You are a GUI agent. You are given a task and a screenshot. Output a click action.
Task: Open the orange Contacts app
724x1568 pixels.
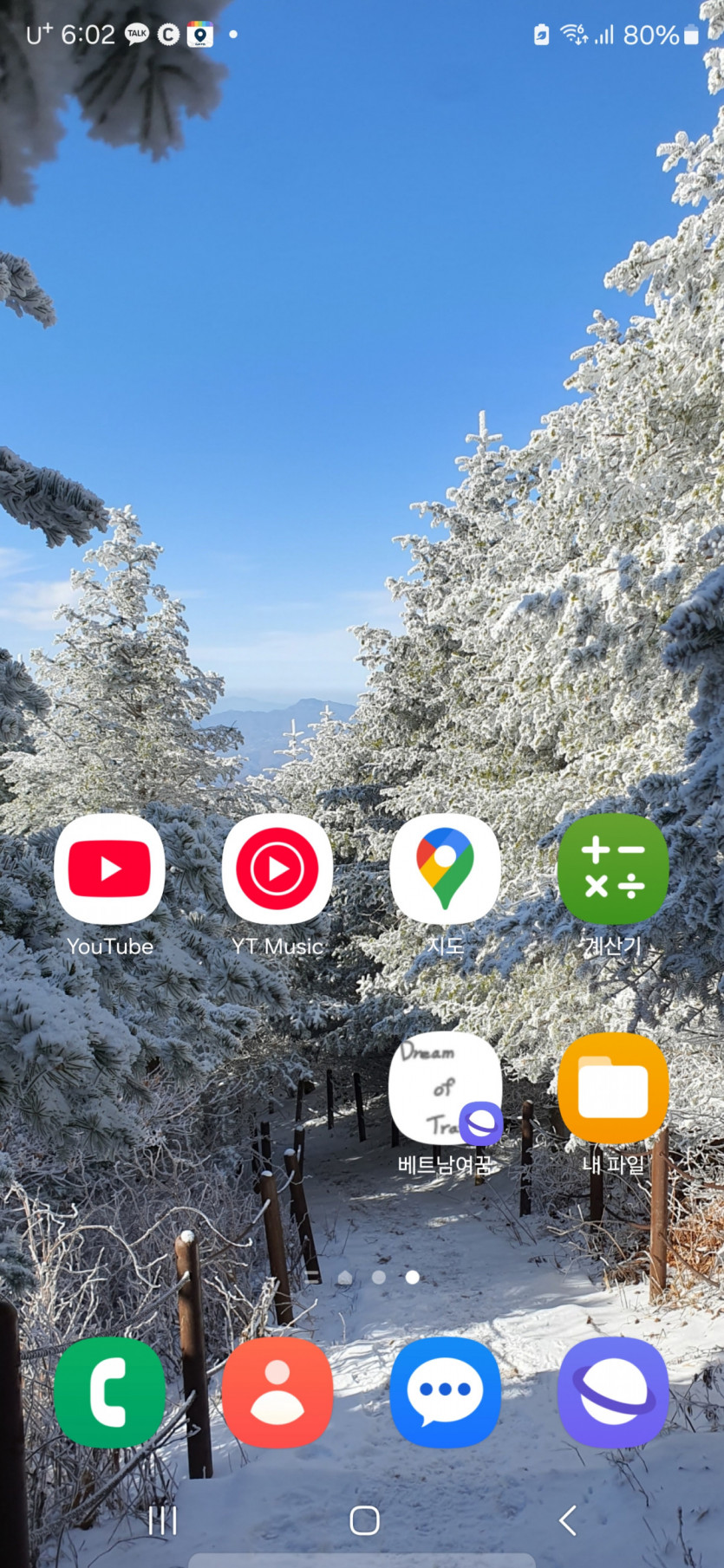[277, 1393]
